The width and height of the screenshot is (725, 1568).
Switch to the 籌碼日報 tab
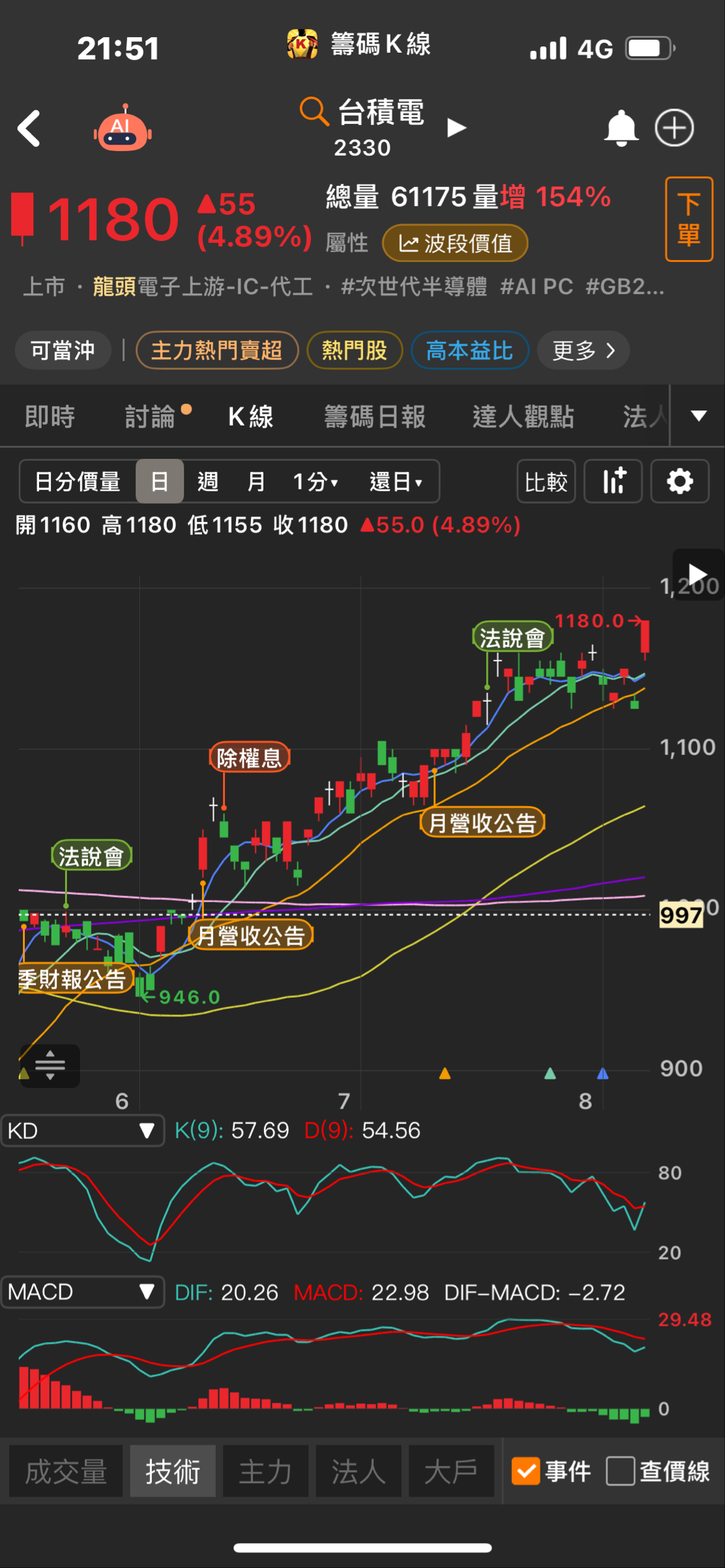(x=375, y=416)
